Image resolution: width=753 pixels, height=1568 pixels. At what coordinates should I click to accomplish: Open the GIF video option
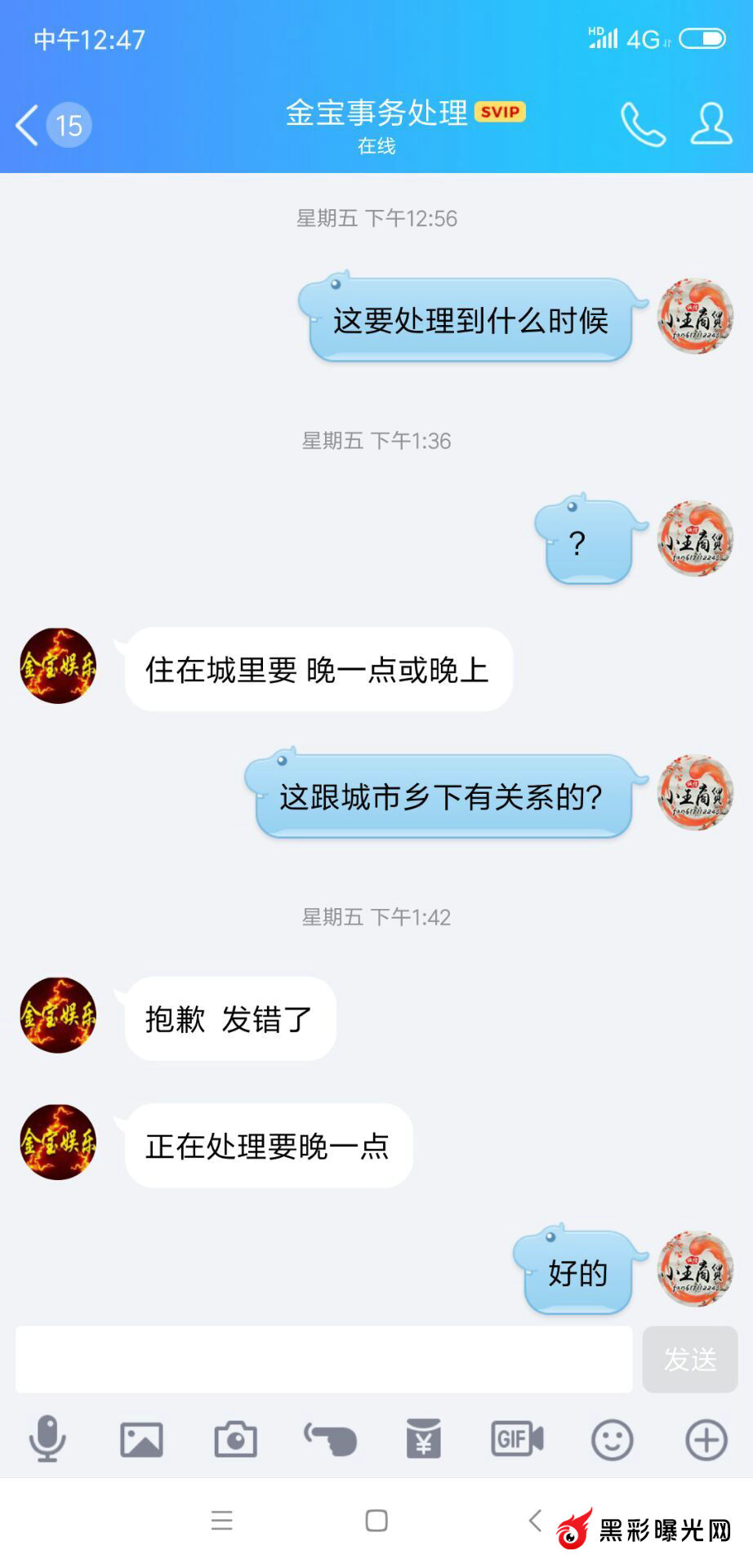(x=517, y=1439)
